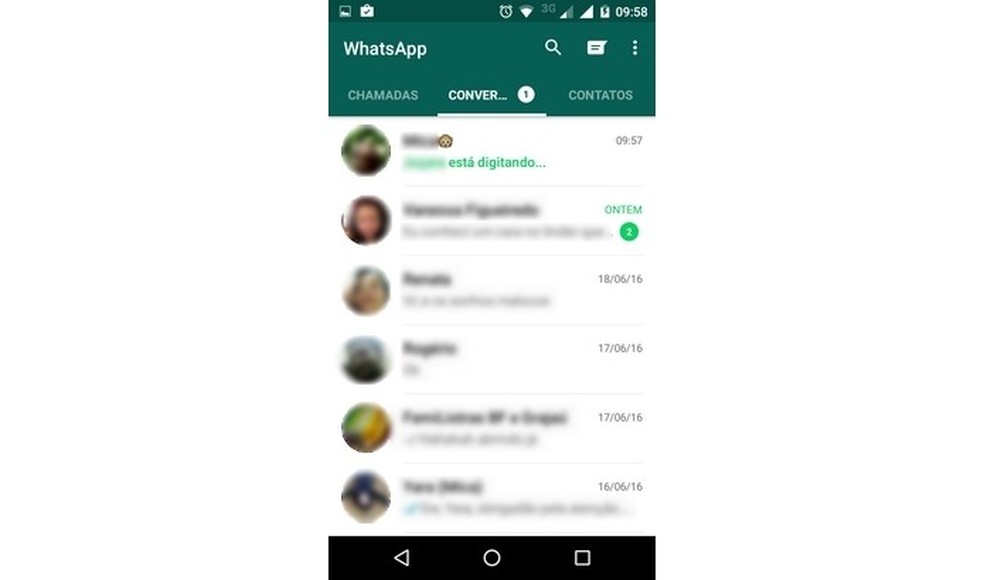Image resolution: width=984 pixels, height=580 pixels.
Task: Tap the system home button
Action: coord(492,558)
